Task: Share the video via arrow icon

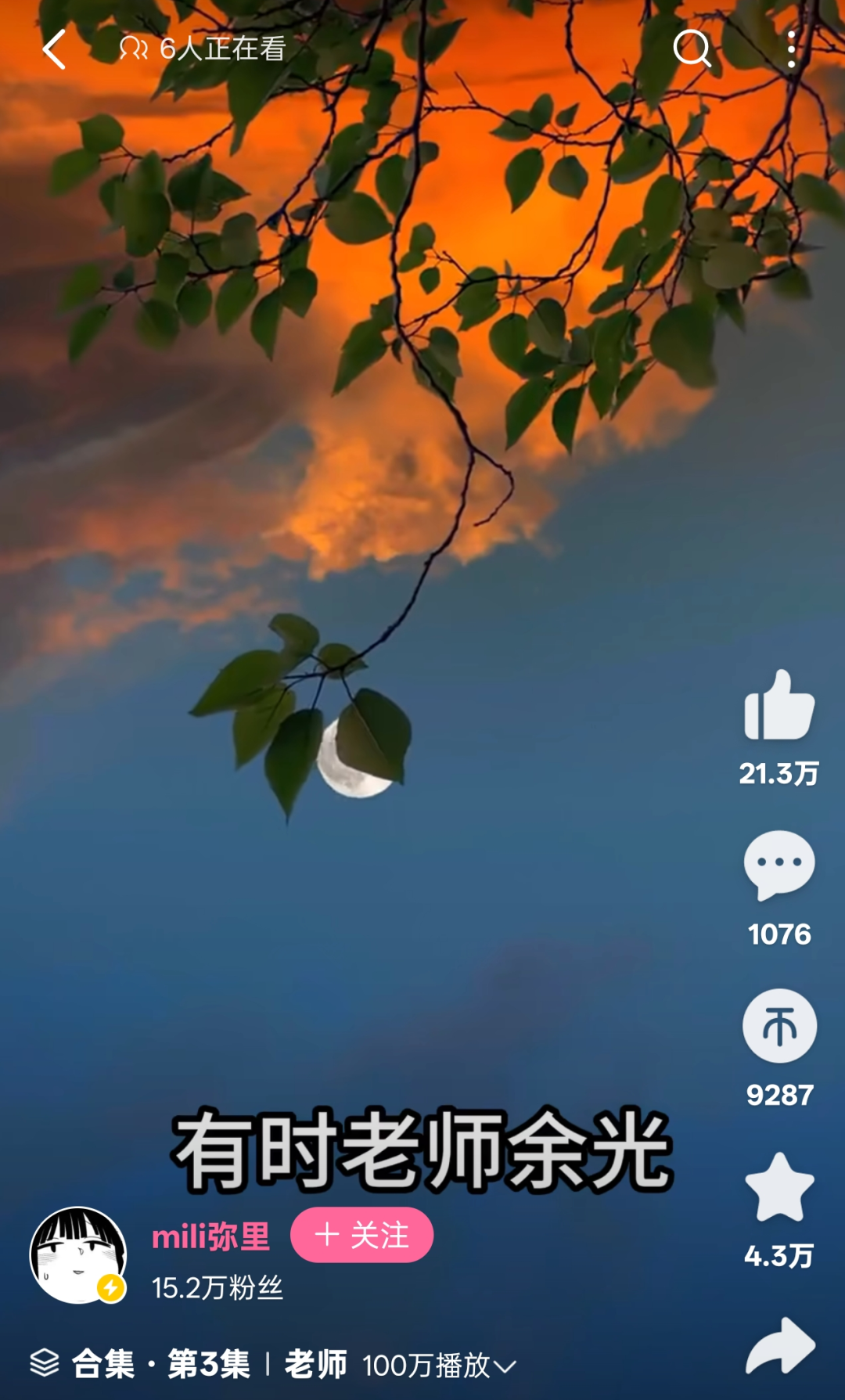Action: point(780,1346)
